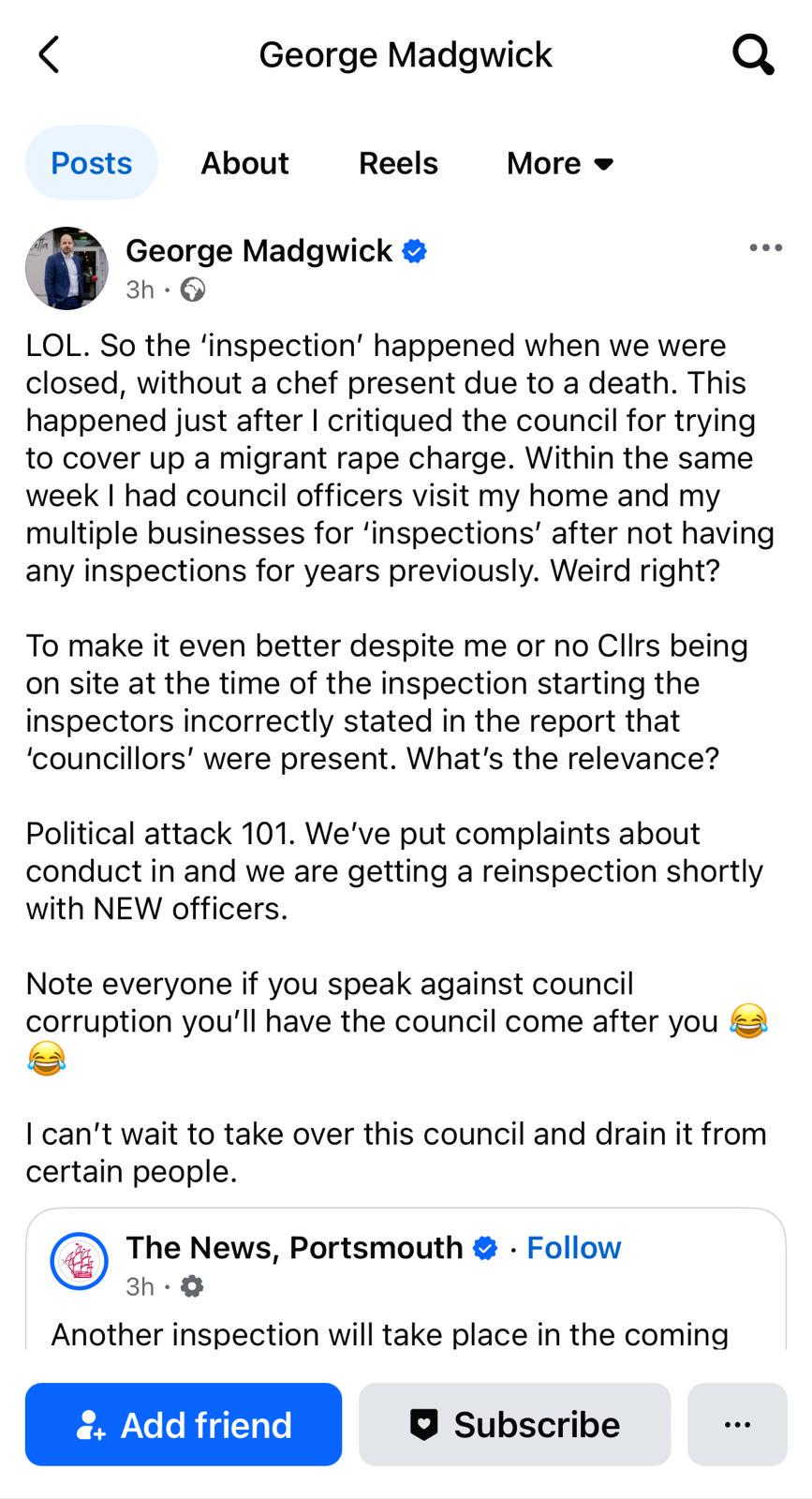Image resolution: width=812 pixels, height=1499 pixels.
Task: Go back using the top-left arrow
Action: coord(49,54)
